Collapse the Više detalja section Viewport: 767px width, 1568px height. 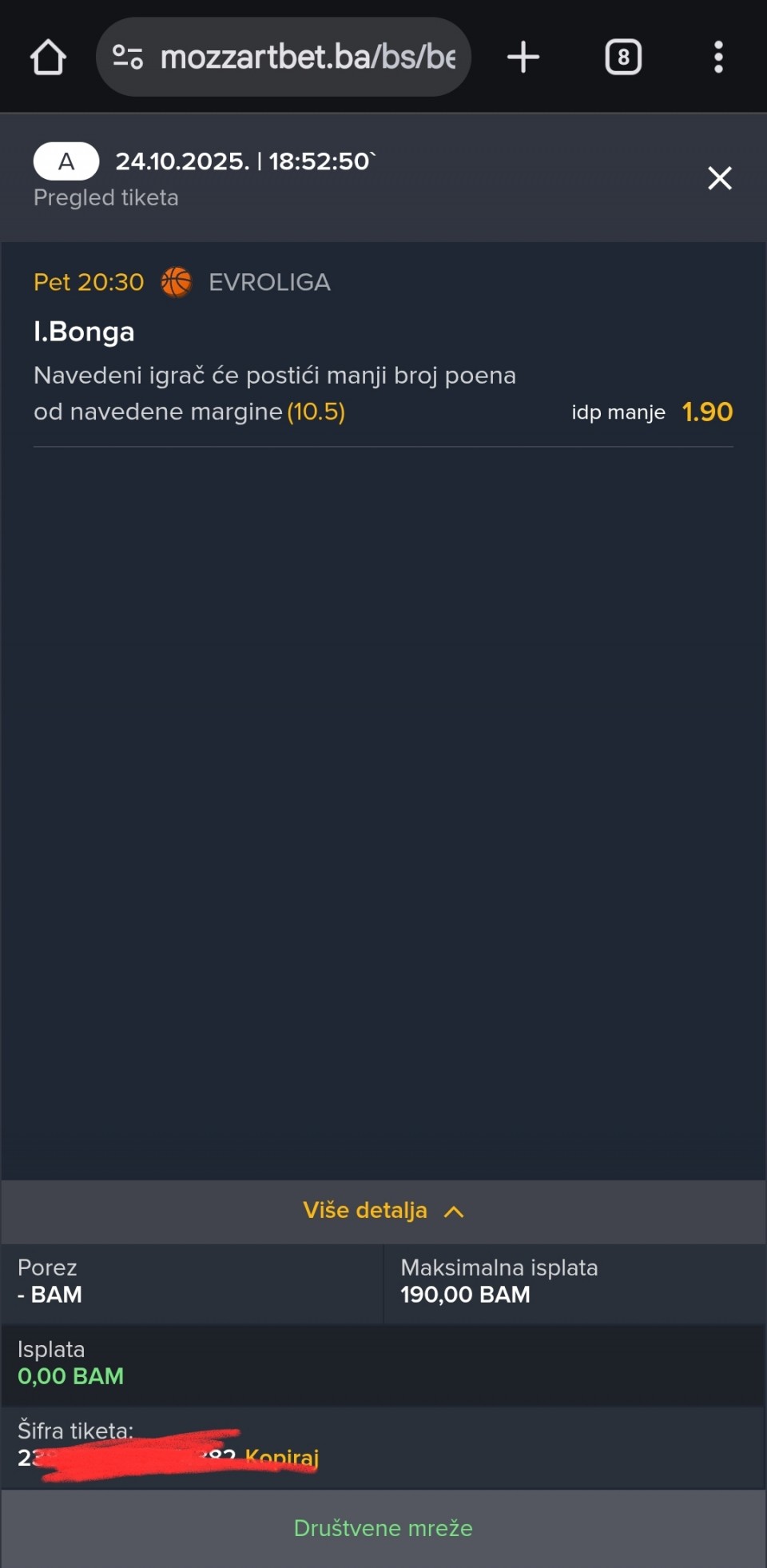(x=383, y=1211)
